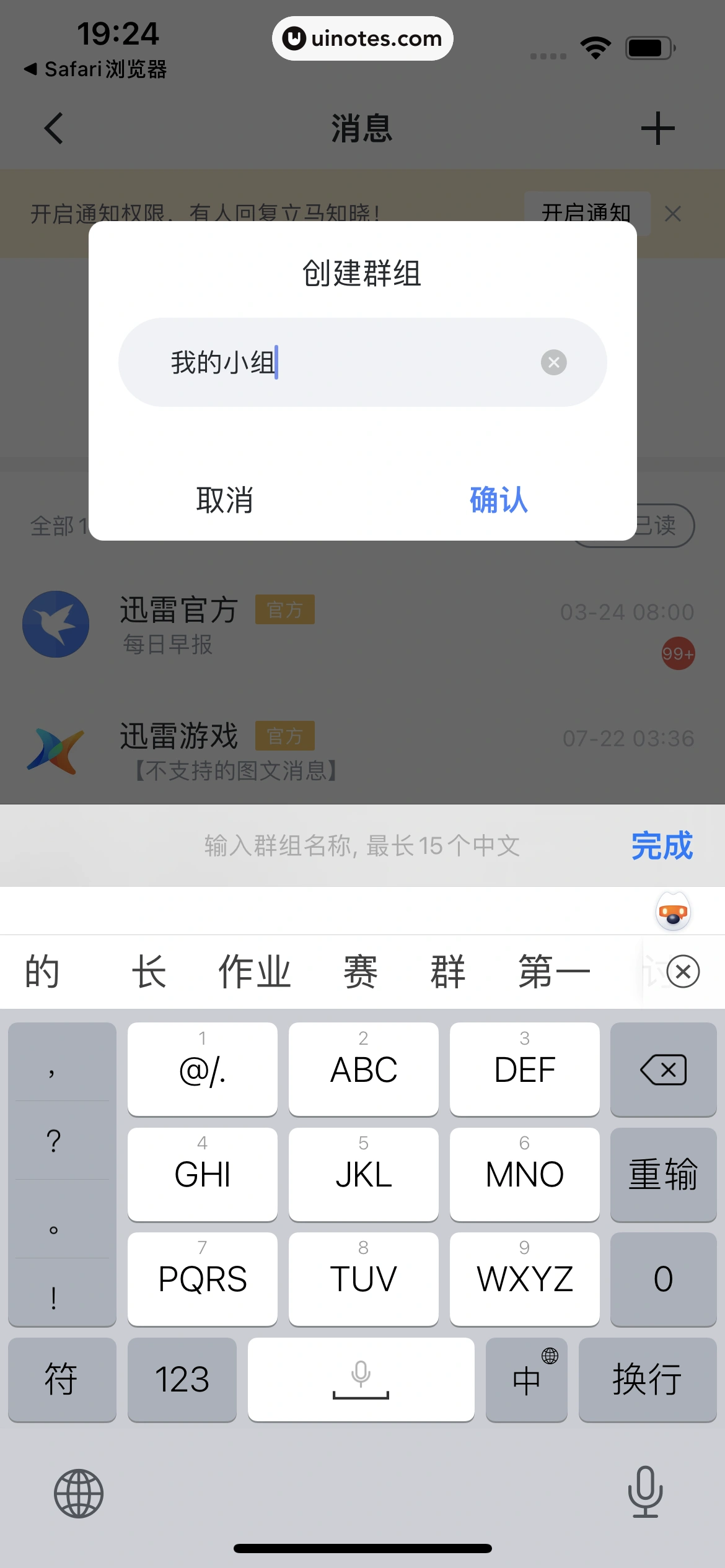This screenshot has width=725, height=1568.
Task: Select the candidate word 作业
Action: (x=254, y=972)
